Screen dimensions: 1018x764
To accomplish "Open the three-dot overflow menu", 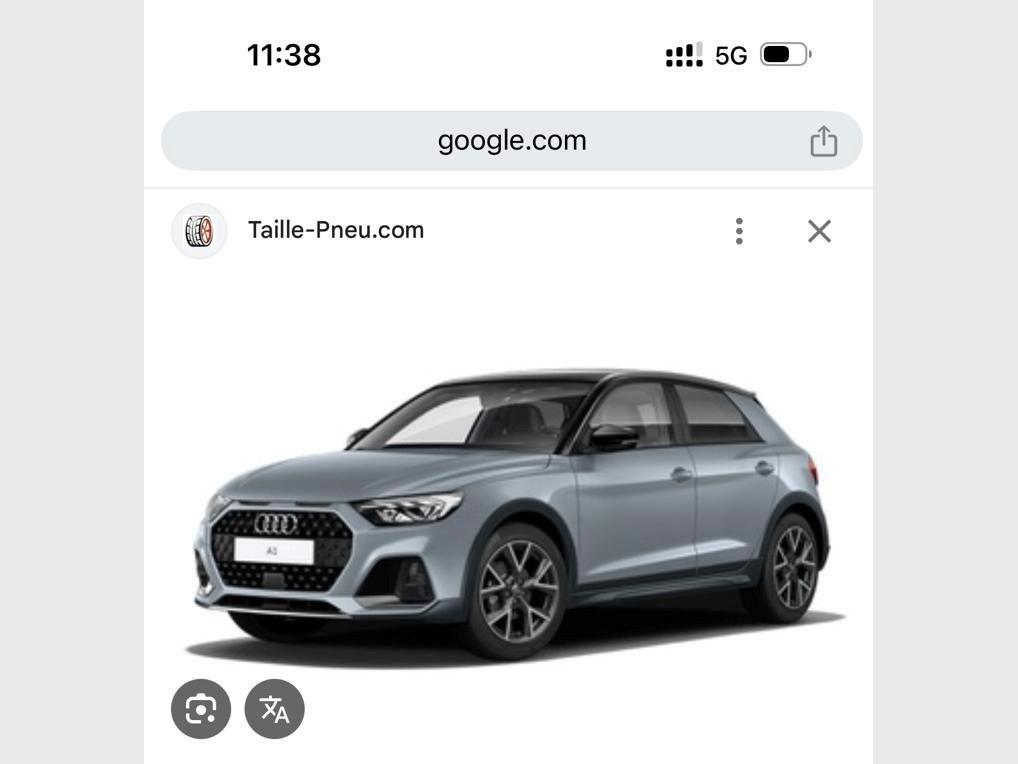I will tap(739, 231).
